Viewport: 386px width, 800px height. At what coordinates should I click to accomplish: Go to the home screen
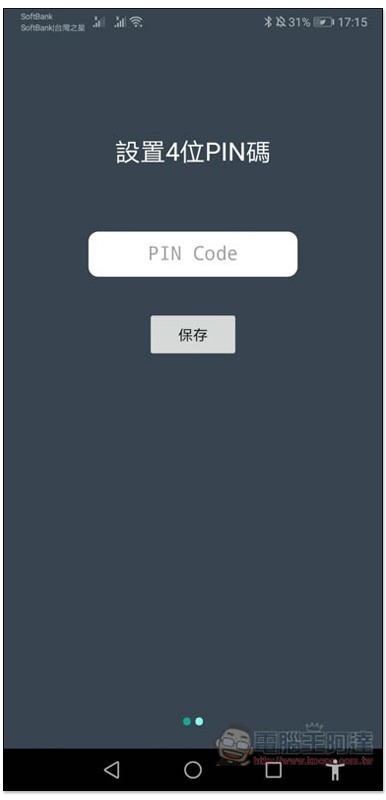click(193, 769)
